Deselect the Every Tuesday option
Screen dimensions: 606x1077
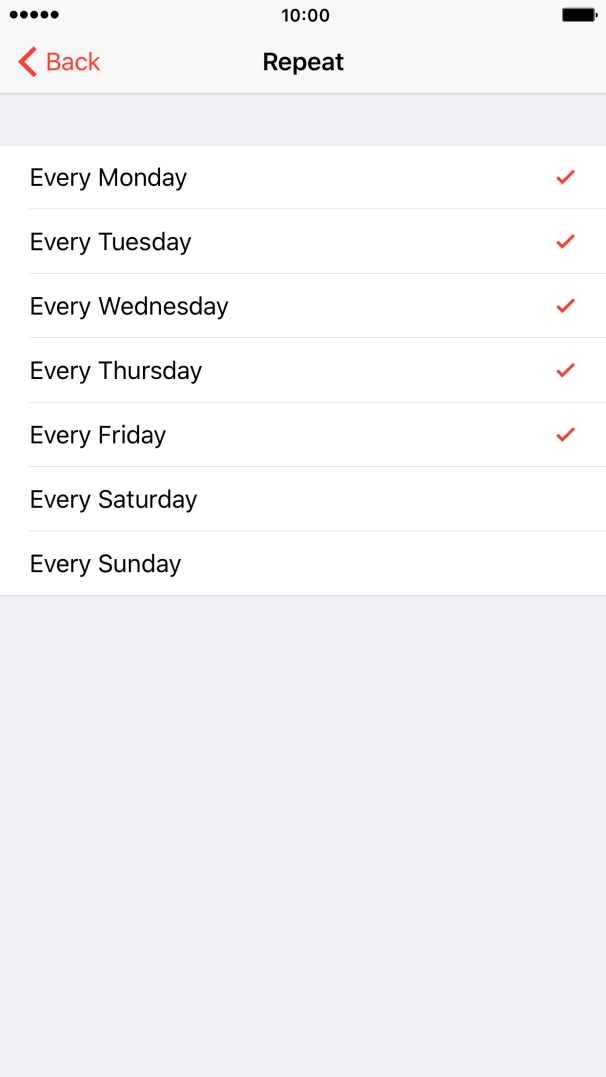point(303,242)
